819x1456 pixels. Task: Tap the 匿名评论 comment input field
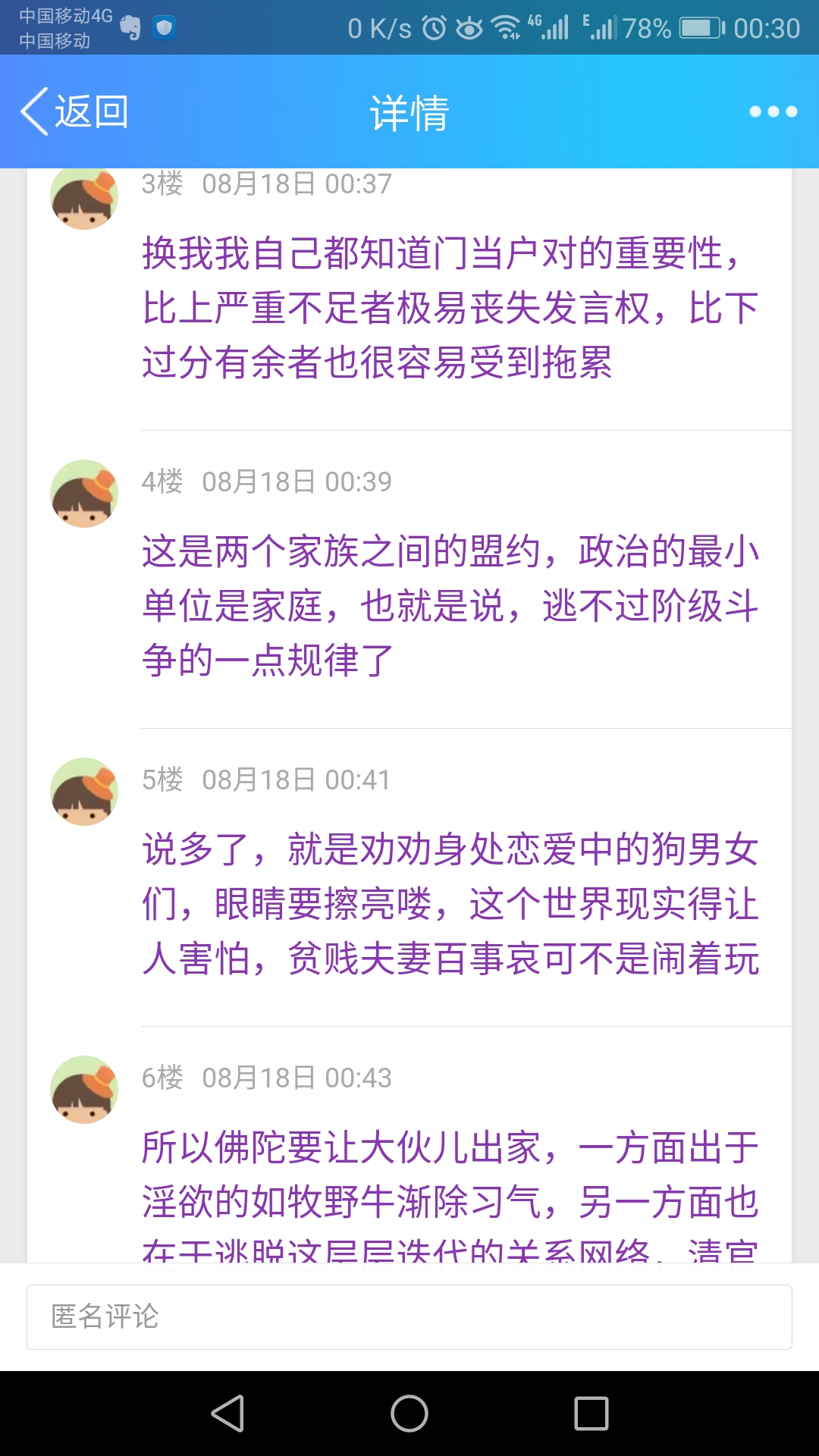[409, 1317]
